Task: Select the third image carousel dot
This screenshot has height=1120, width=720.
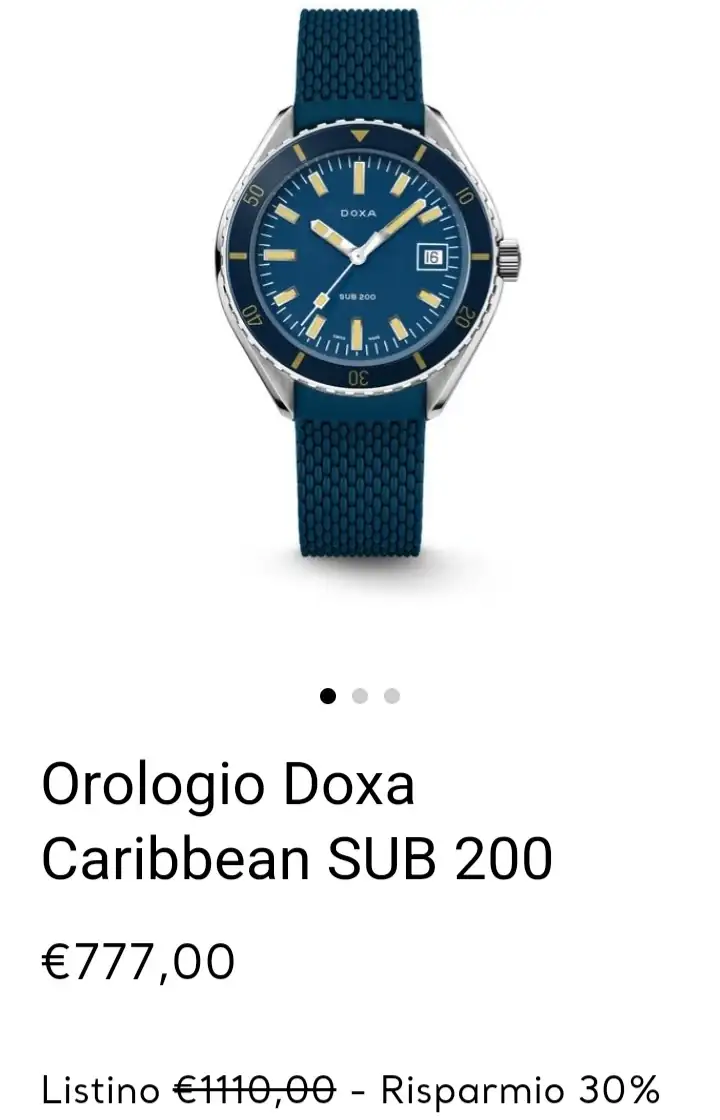Action: (x=392, y=696)
